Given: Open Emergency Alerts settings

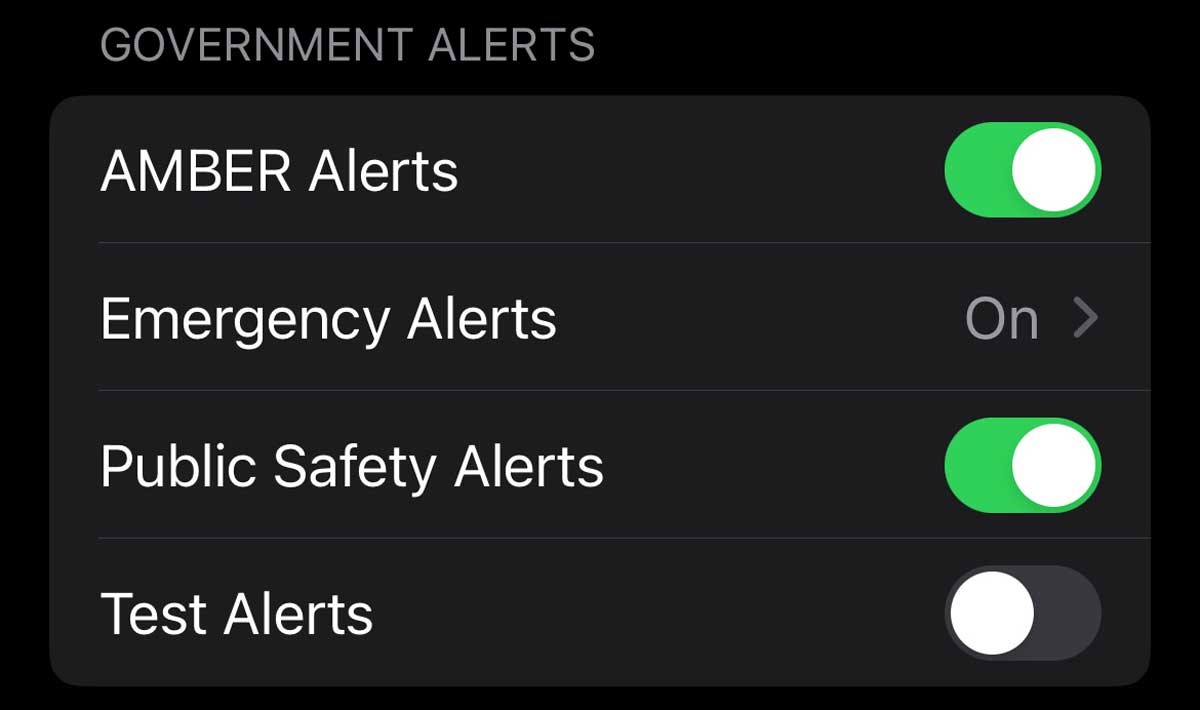Looking at the screenshot, I should 600,319.
